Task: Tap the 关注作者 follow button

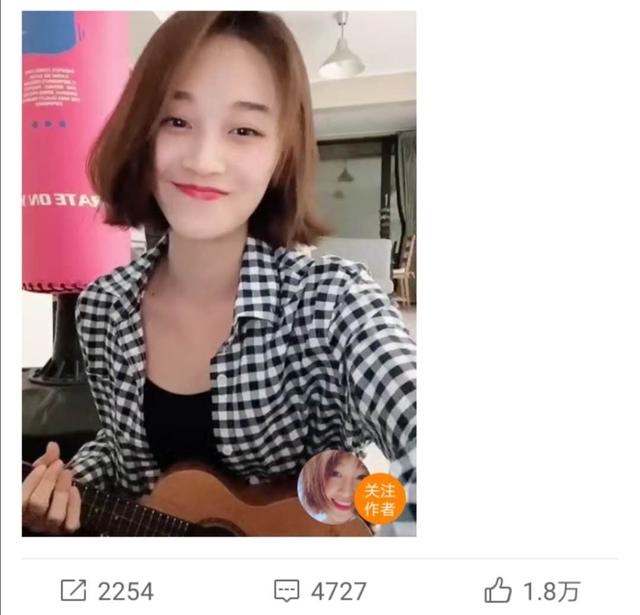Action: coord(380,499)
